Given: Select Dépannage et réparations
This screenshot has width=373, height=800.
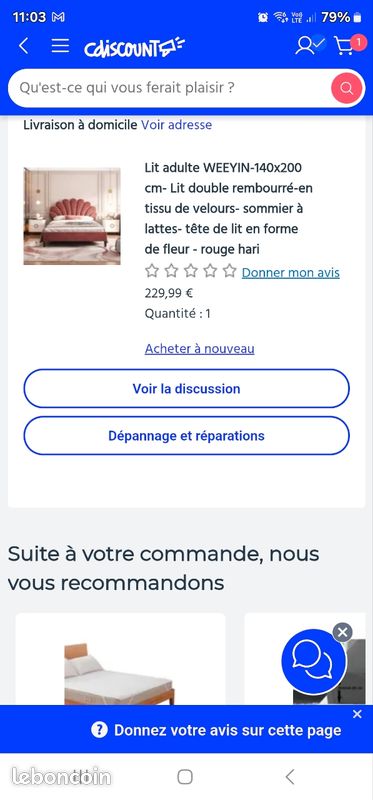Looking at the screenshot, I should (x=186, y=436).
